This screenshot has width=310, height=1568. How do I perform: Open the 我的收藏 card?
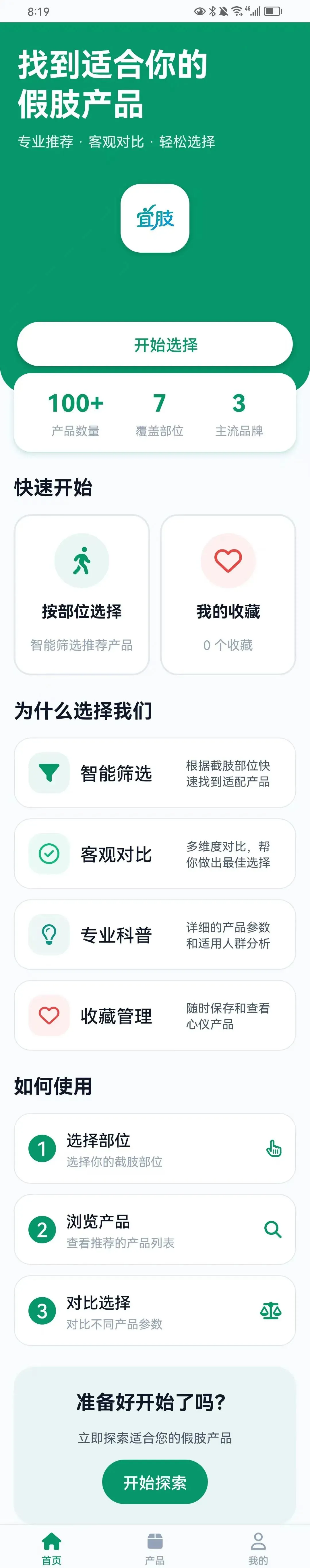(x=228, y=594)
